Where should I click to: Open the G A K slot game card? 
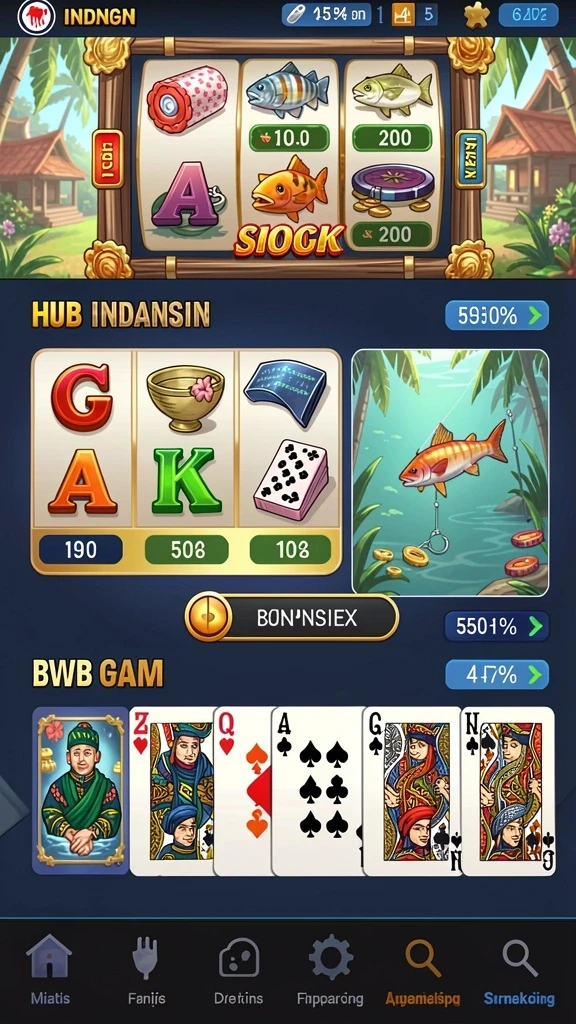pos(187,462)
